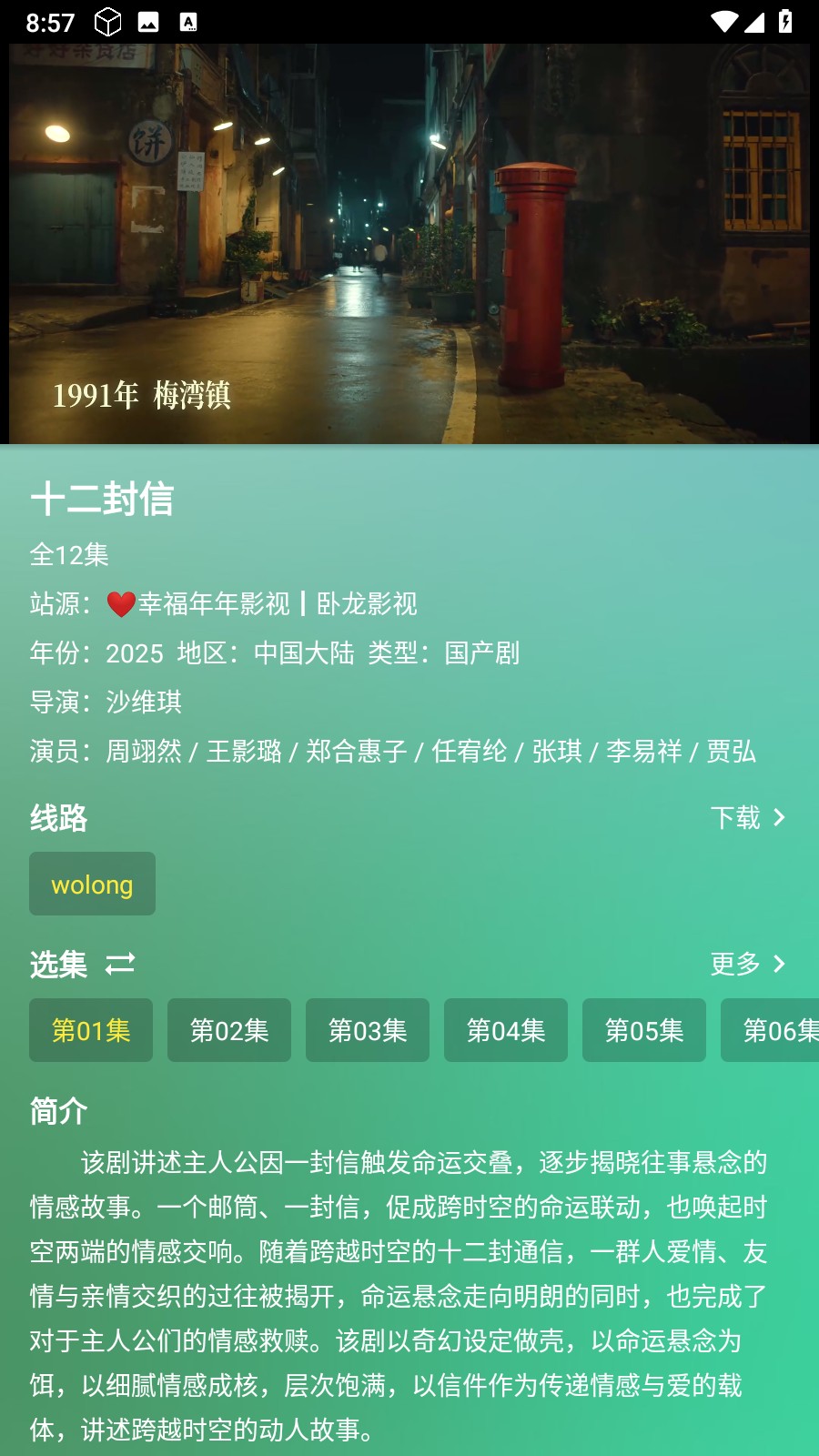
Task: Play episode 第05集
Action: [644, 1030]
